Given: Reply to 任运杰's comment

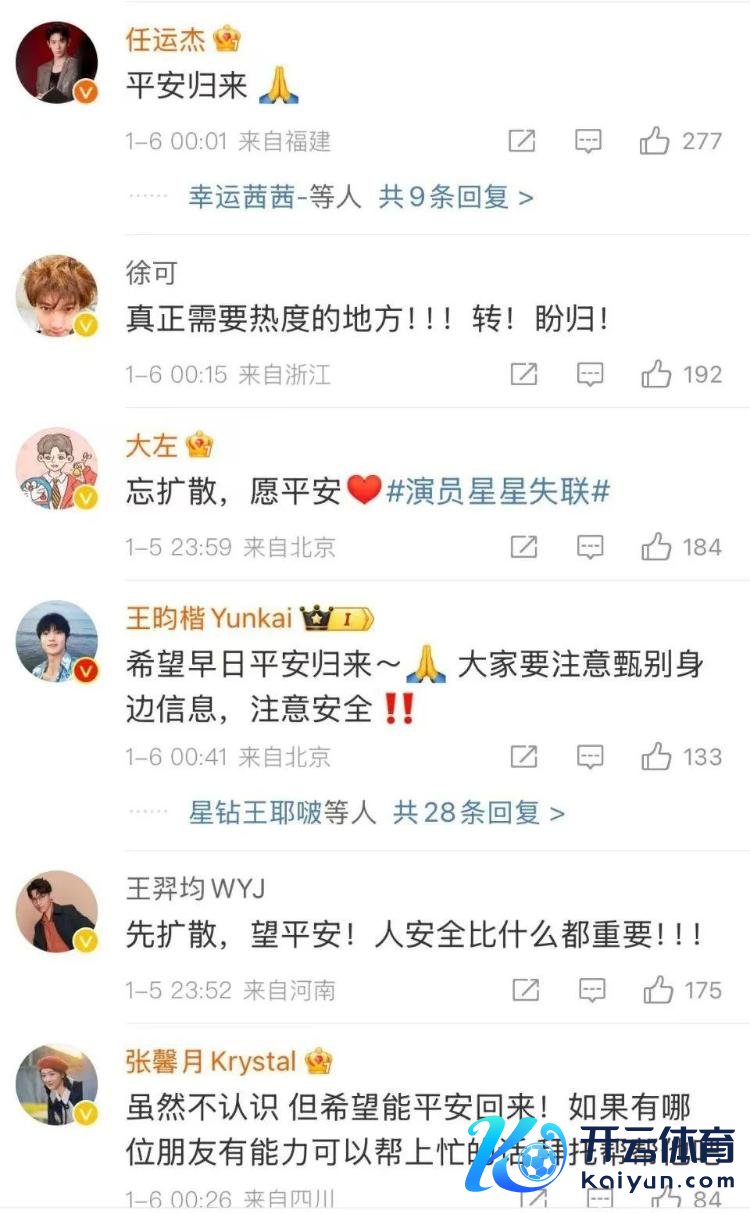Looking at the screenshot, I should (589, 142).
